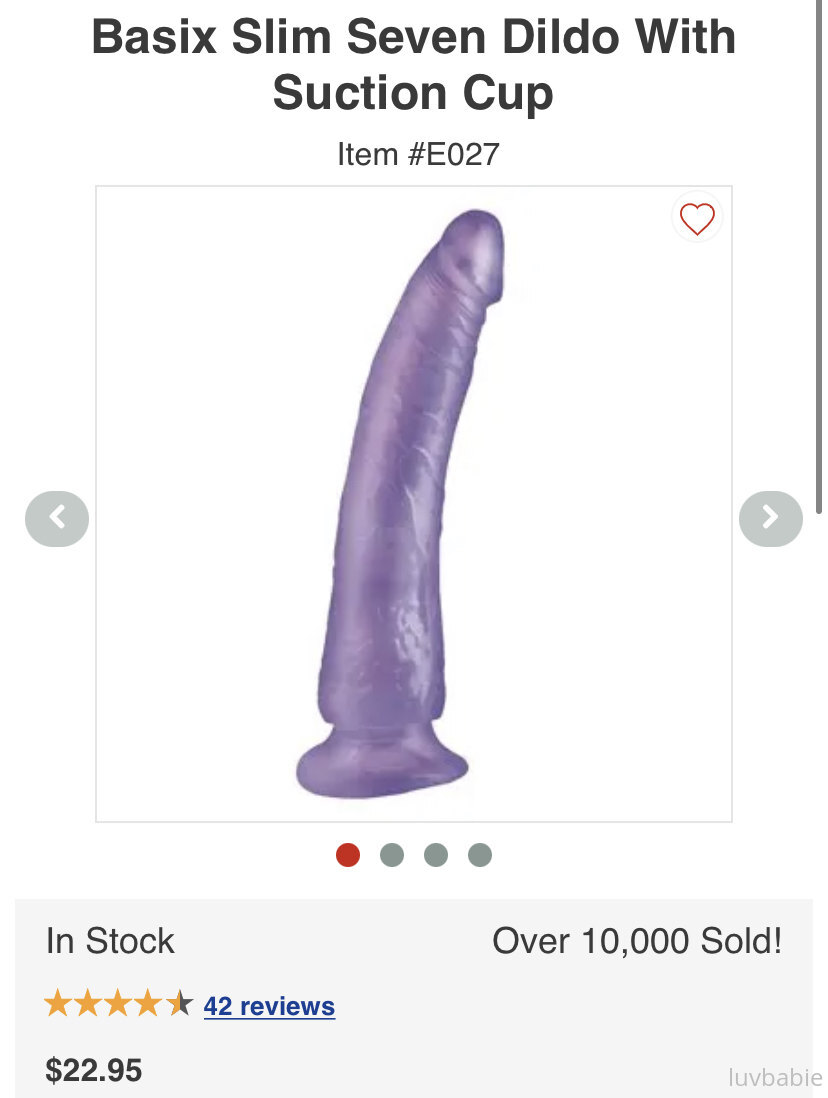Show the previous product image
This screenshot has height=1098, width=828.
tap(57, 518)
